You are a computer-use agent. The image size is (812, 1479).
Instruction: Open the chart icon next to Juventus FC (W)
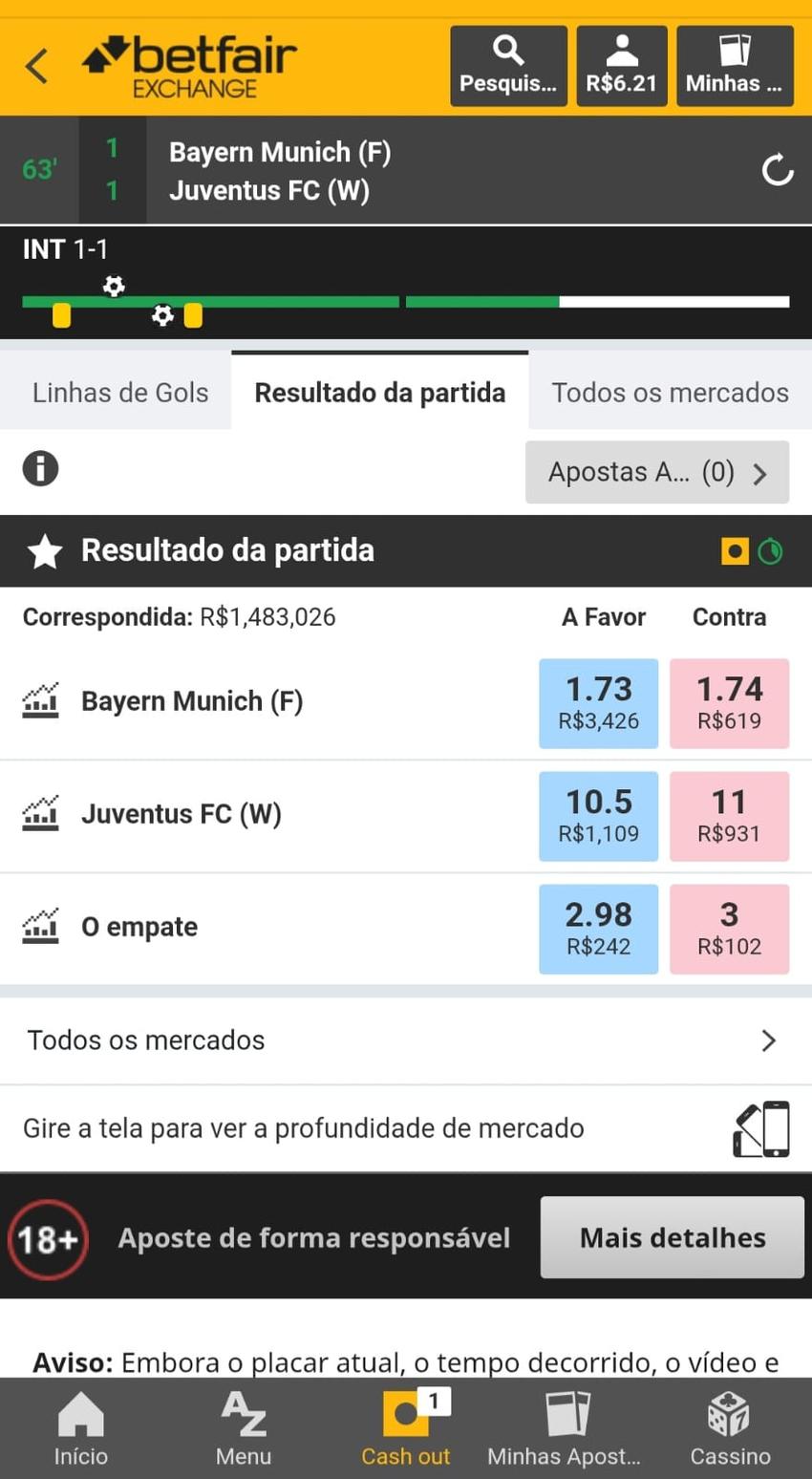[38, 813]
